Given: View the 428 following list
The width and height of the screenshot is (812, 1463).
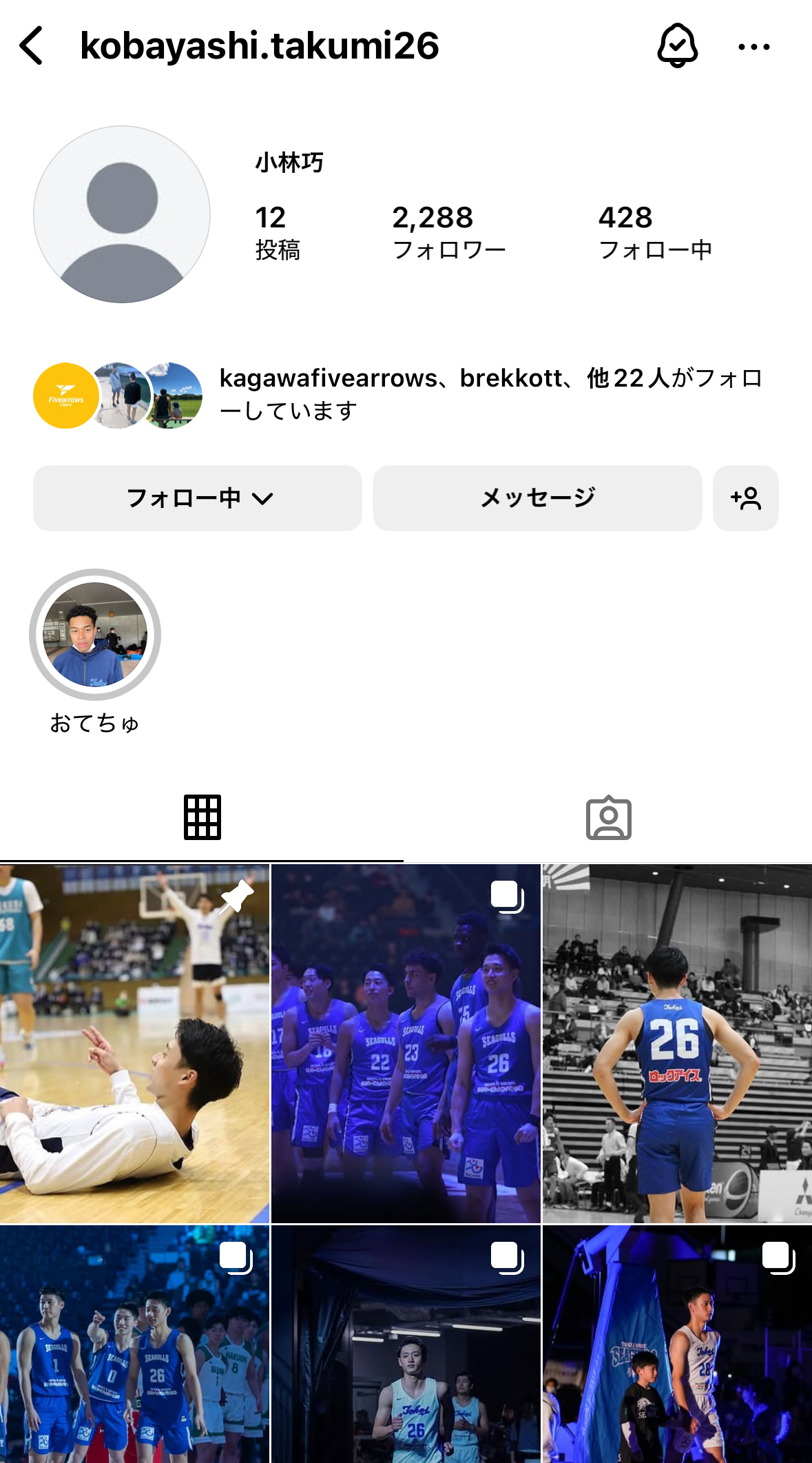Looking at the screenshot, I should pyautogui.click(x=654, y=232).
